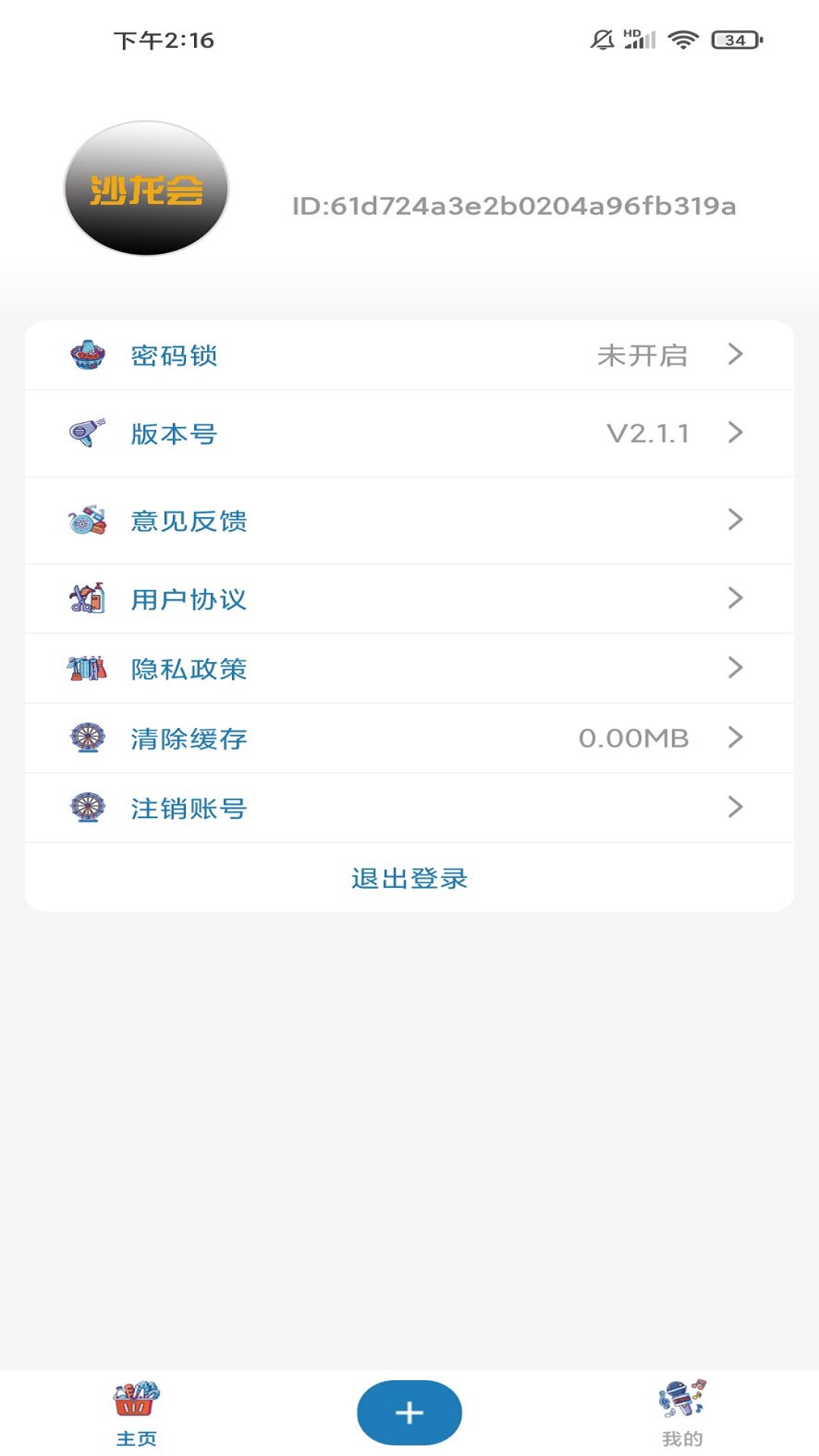Screen dimensions: 819x1456
Task: Click the scissors icon next to 用户协议
Action: point(87,598)
